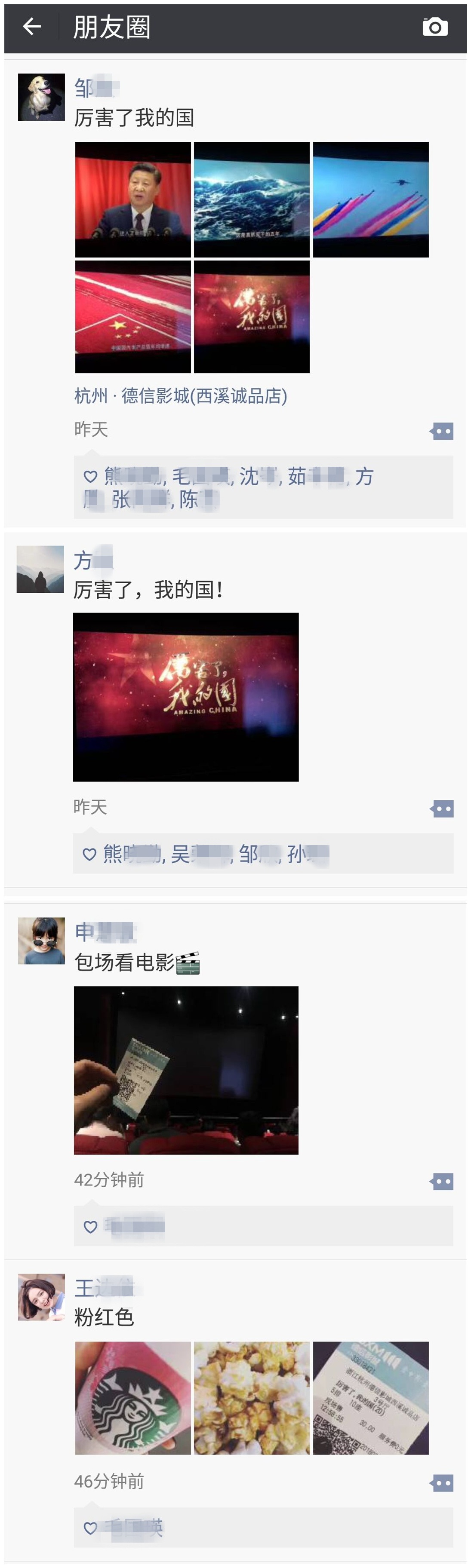Open comment menu under the 厉害了我的国 post
Screen dimensions: 468x1568
(x=442, y=432)
